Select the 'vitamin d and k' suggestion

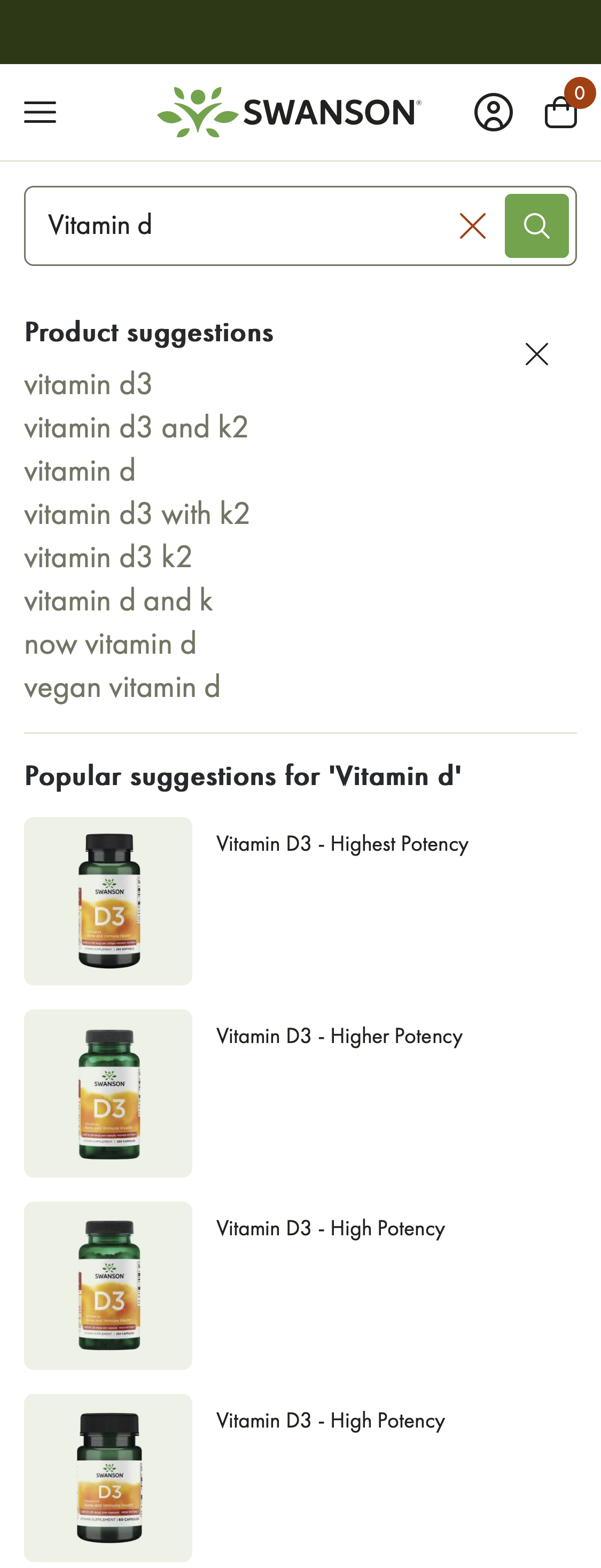click(x=118, y=600)
